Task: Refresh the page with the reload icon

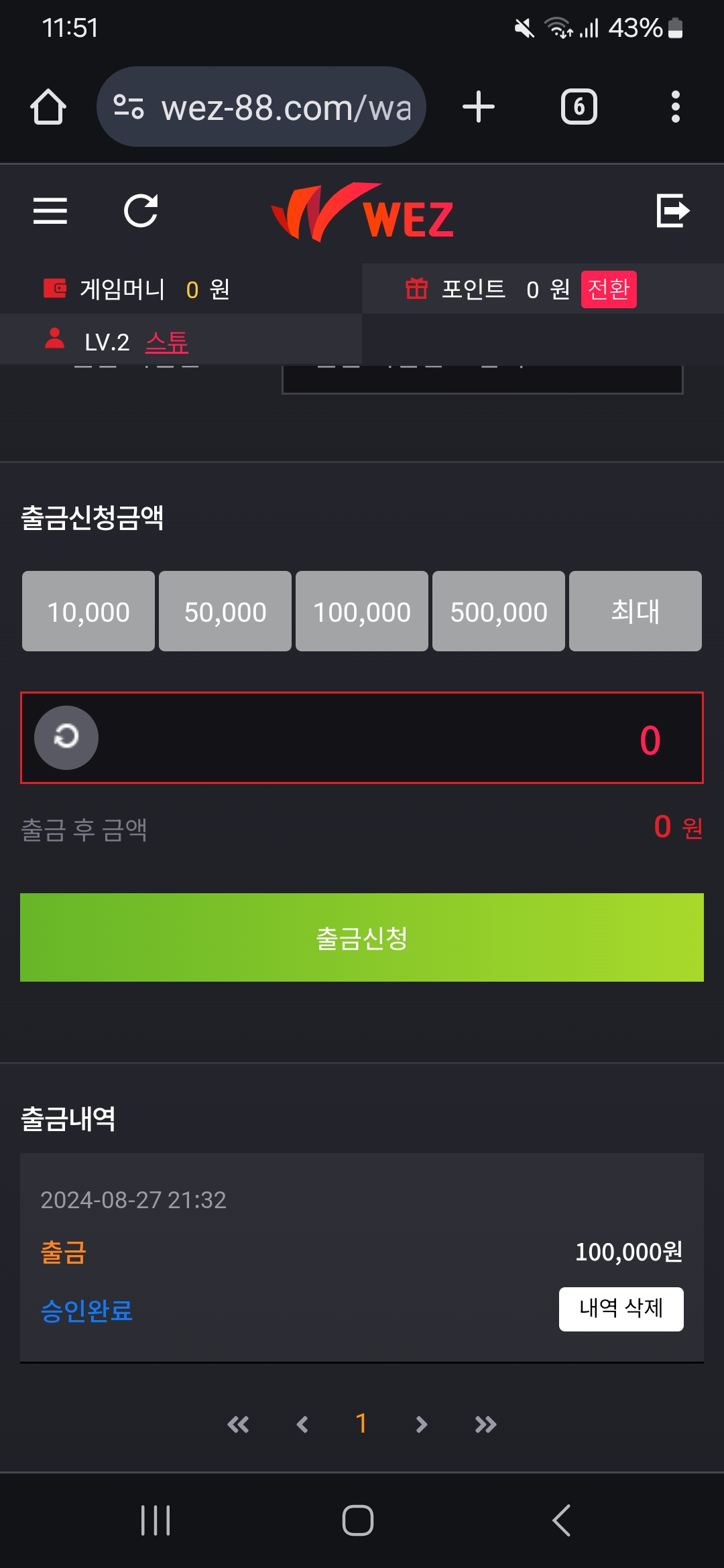Action: tap(141, 211)
